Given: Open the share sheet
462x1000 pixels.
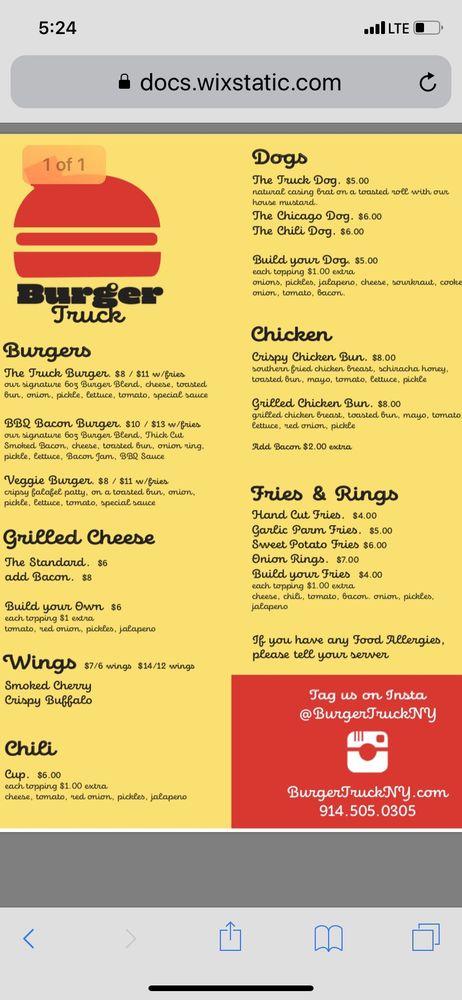Looking at the screenshot, I should coord(230,938).
